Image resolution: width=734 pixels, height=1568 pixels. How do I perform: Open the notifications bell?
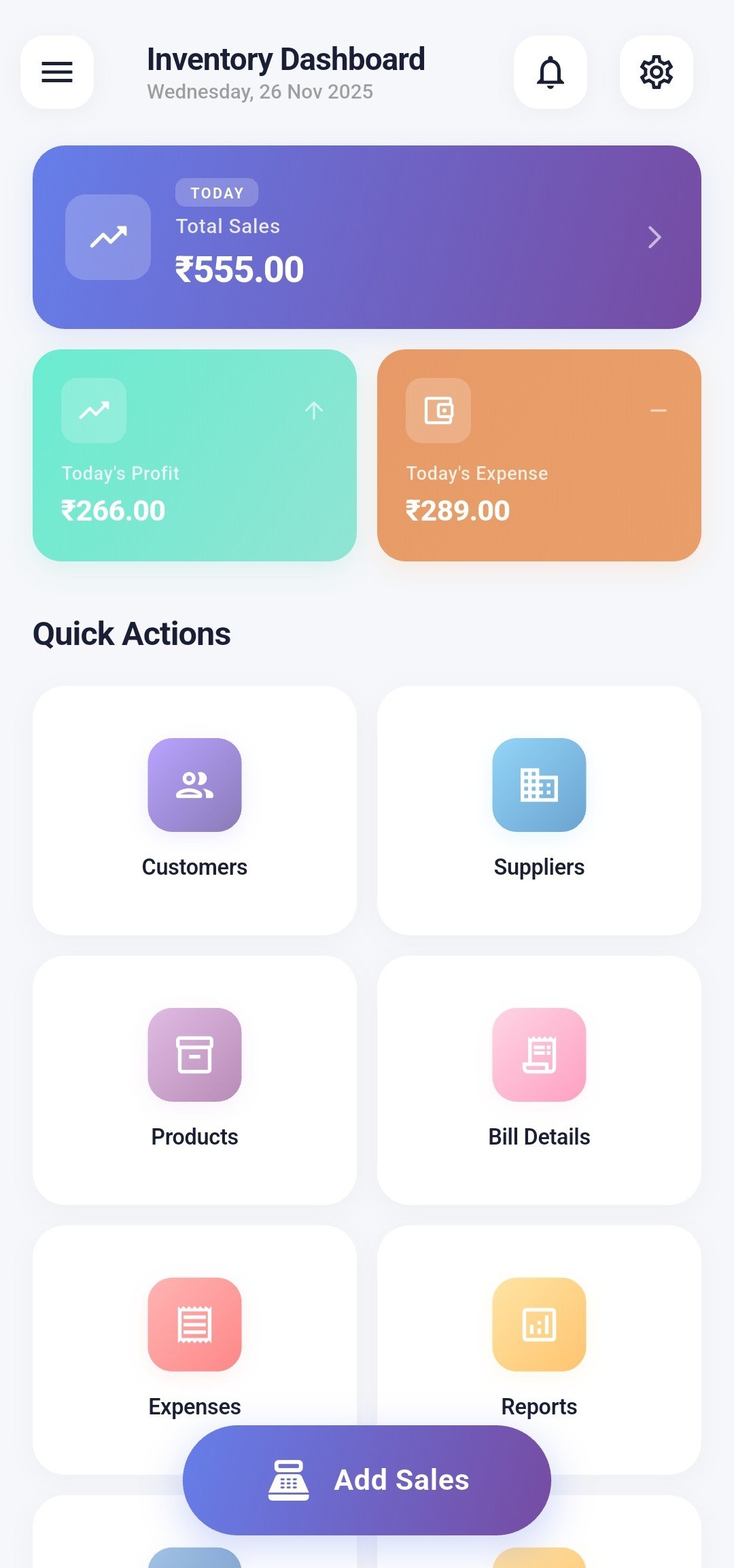pyautogui.click(x=552, y=73)
